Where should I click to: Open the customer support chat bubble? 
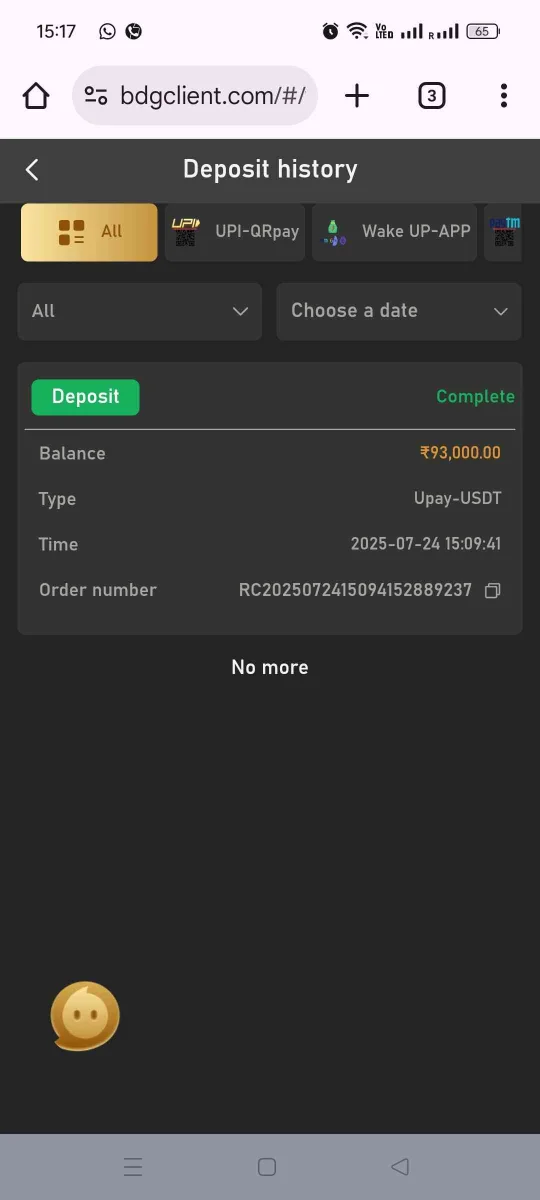pos(85,1016)
